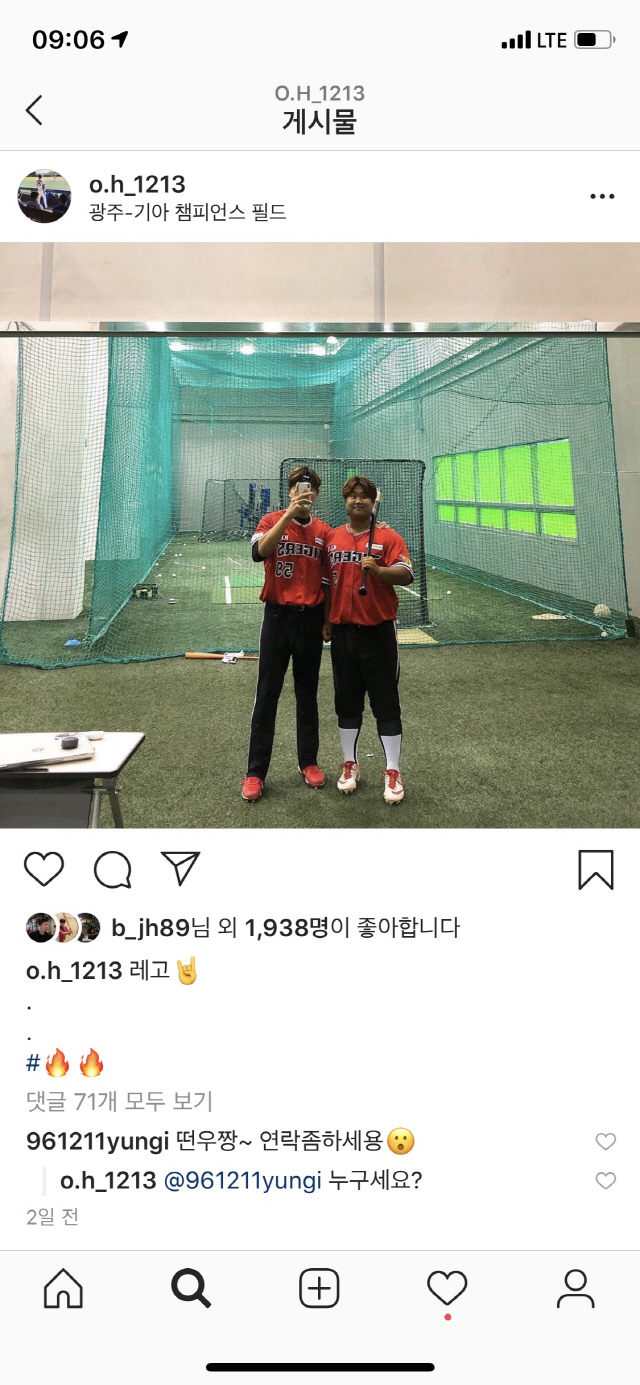Open the post's three-dot options menu
Screen dimensions: 640x1385
coord(602,197)
